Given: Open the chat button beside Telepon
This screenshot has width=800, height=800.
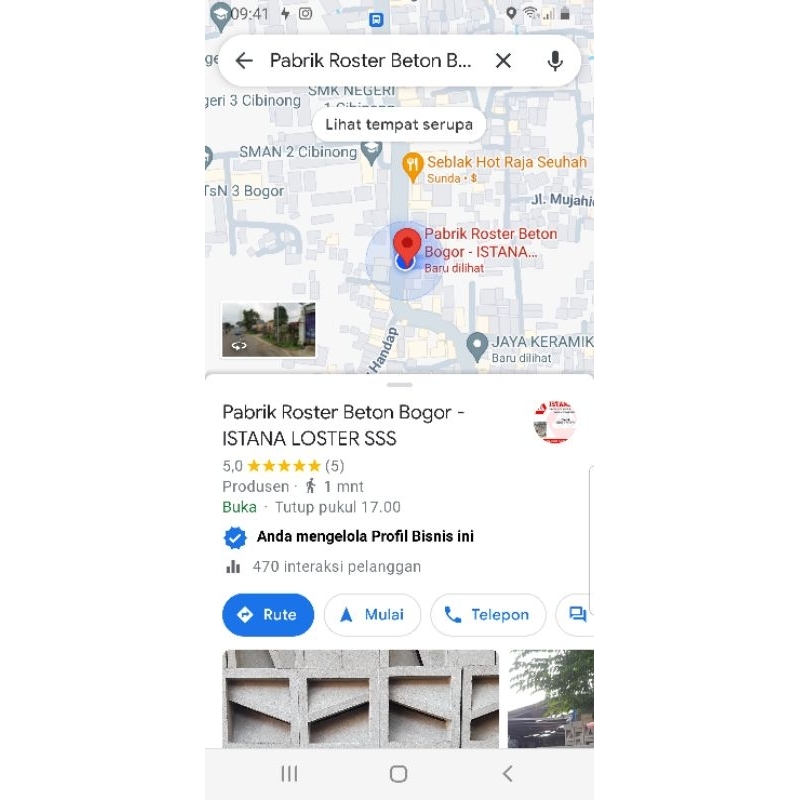Looking at the screenshot, I should [577, 615].
